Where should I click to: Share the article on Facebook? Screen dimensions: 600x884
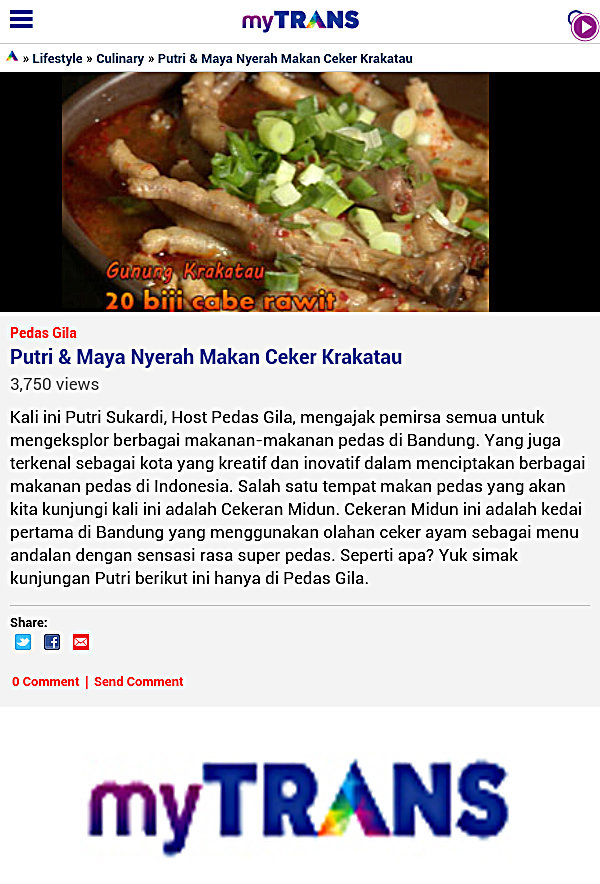click(52, 642)
